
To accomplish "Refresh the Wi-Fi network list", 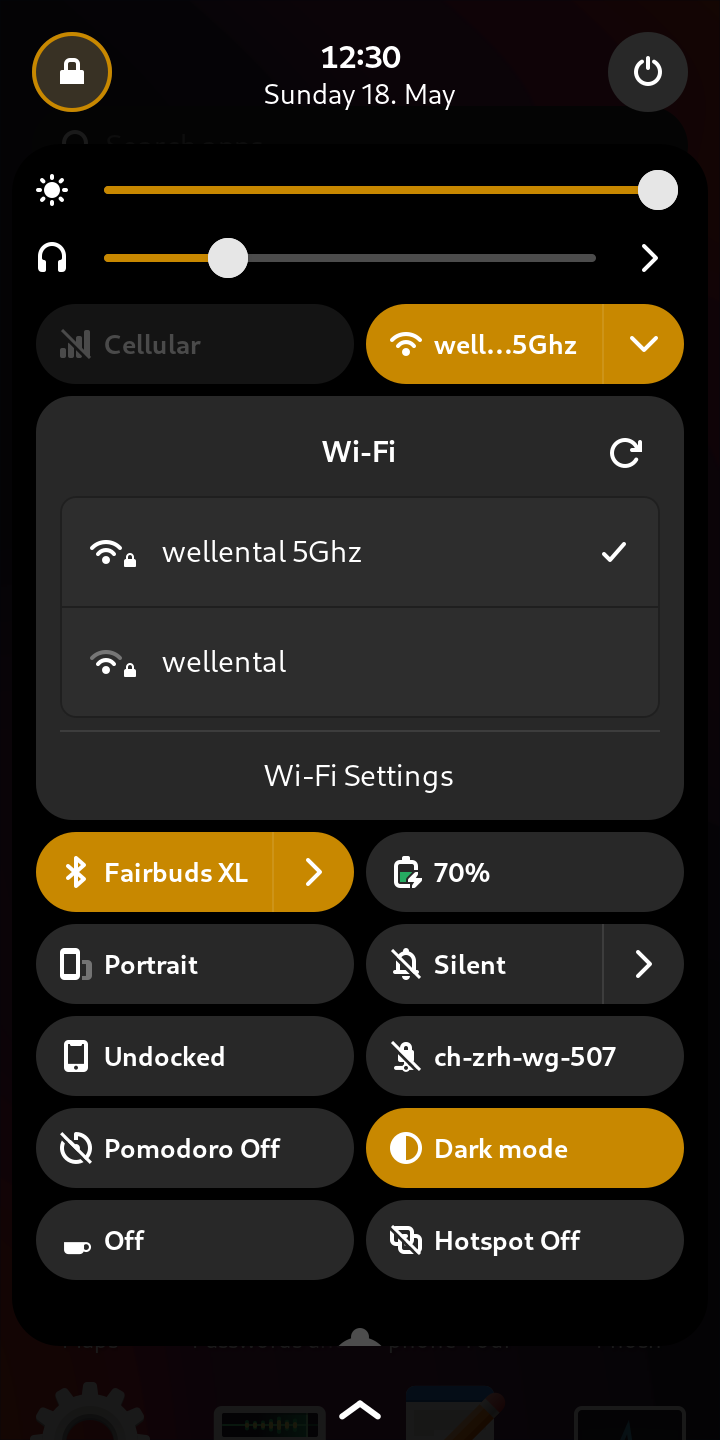I will pyautogui.click(x=626, y=452).
